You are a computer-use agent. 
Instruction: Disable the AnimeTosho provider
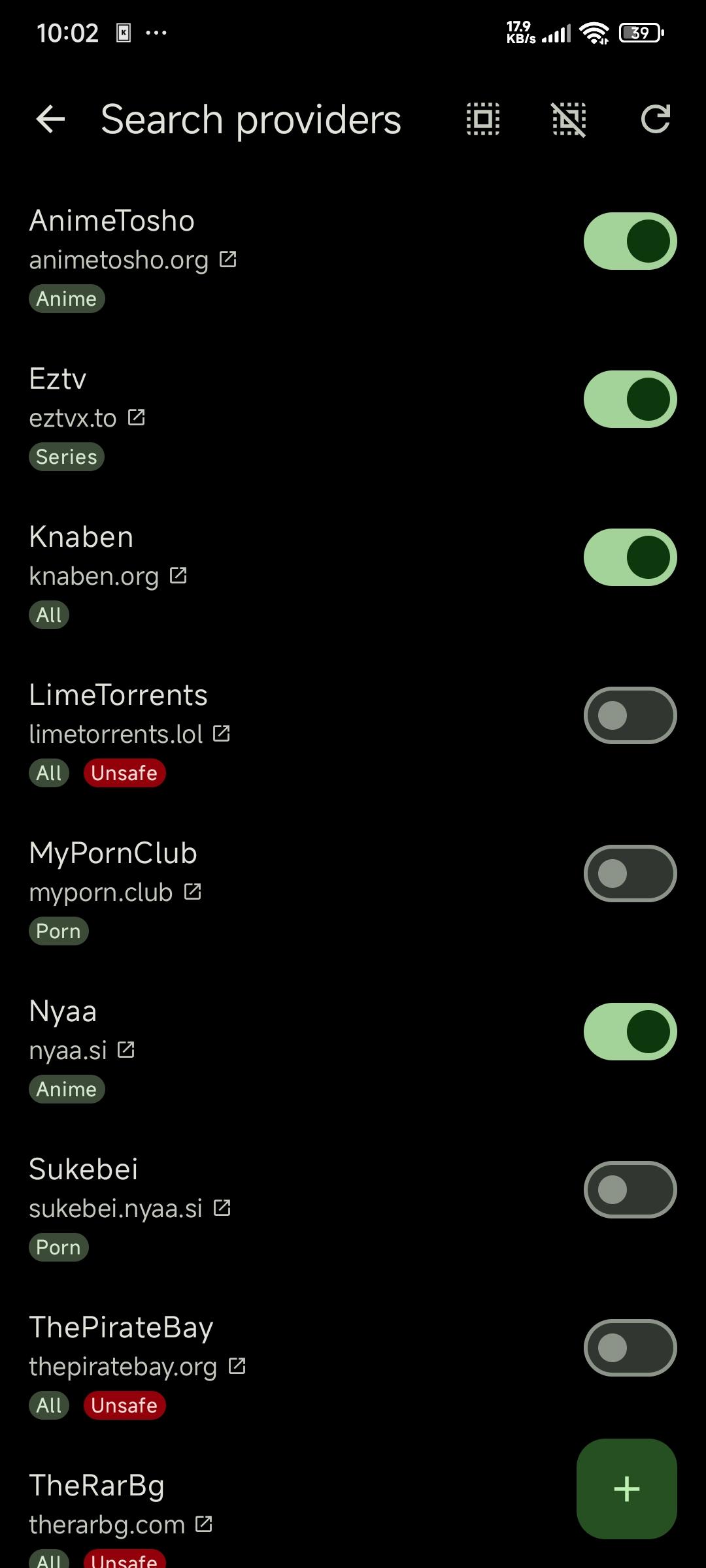coord(630,241)
